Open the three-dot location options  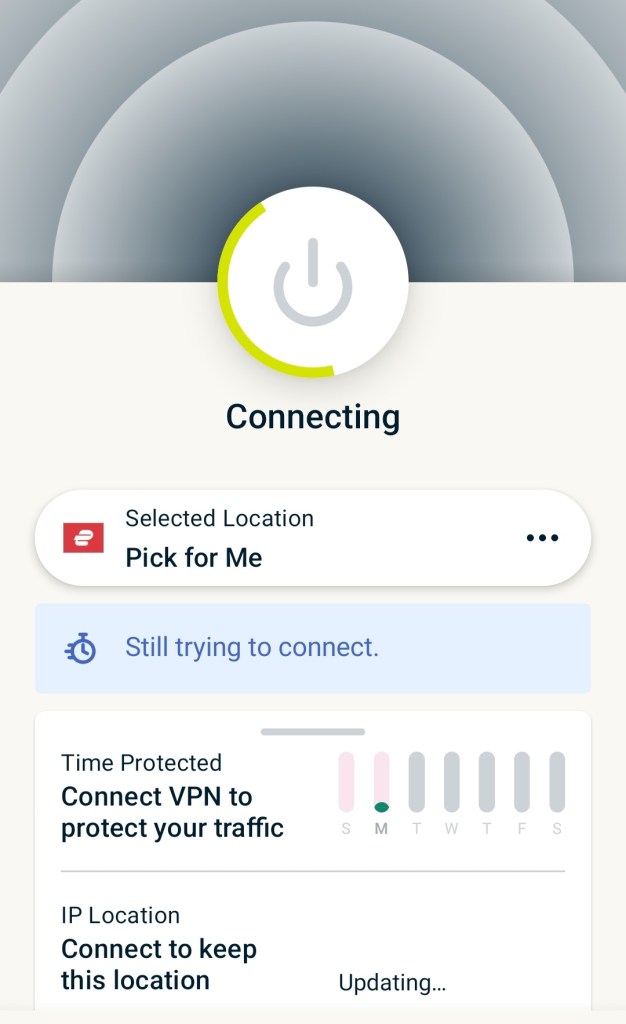[x=542, y=538]
